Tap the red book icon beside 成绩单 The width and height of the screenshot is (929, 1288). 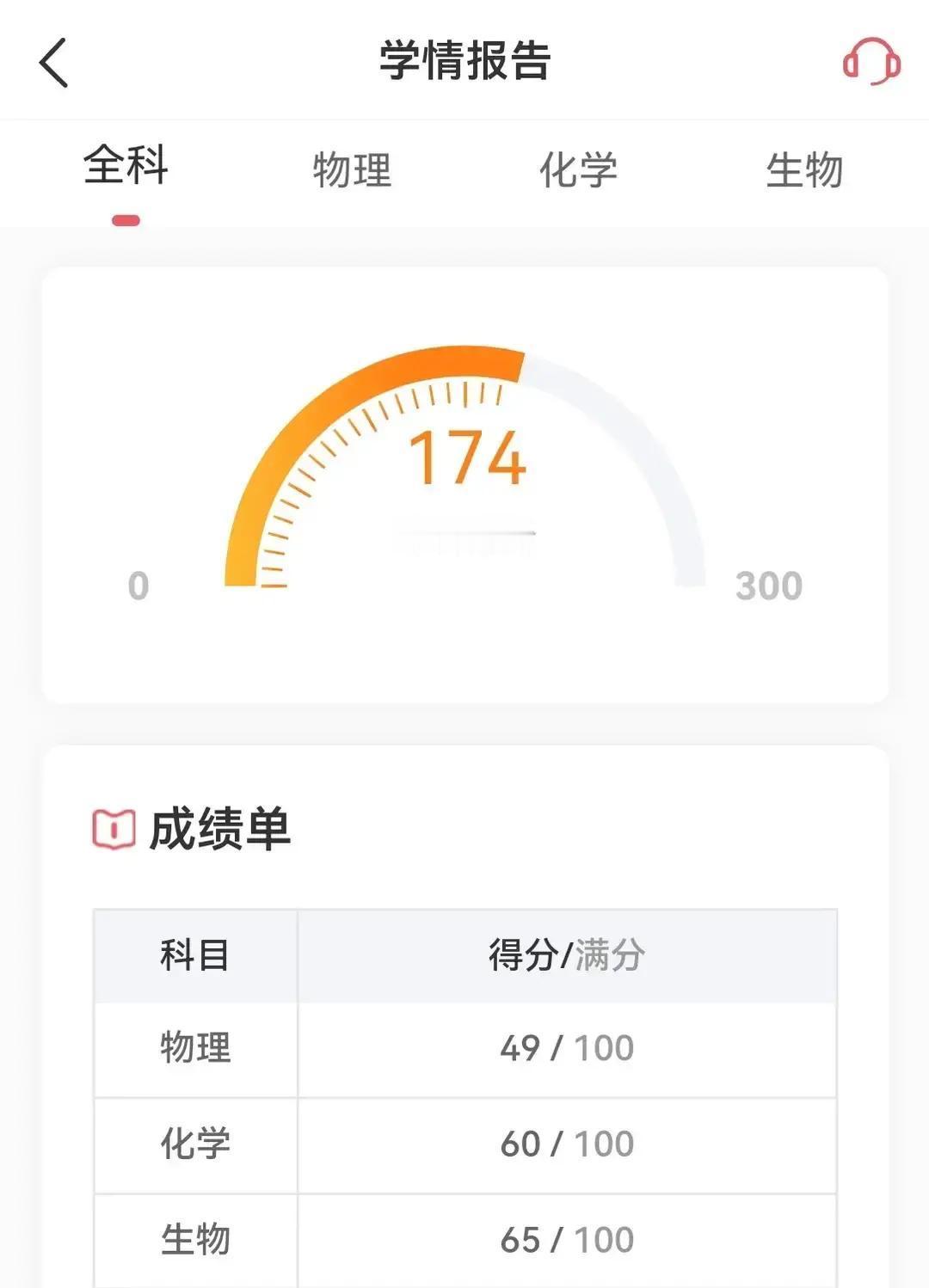coord(113,828)
